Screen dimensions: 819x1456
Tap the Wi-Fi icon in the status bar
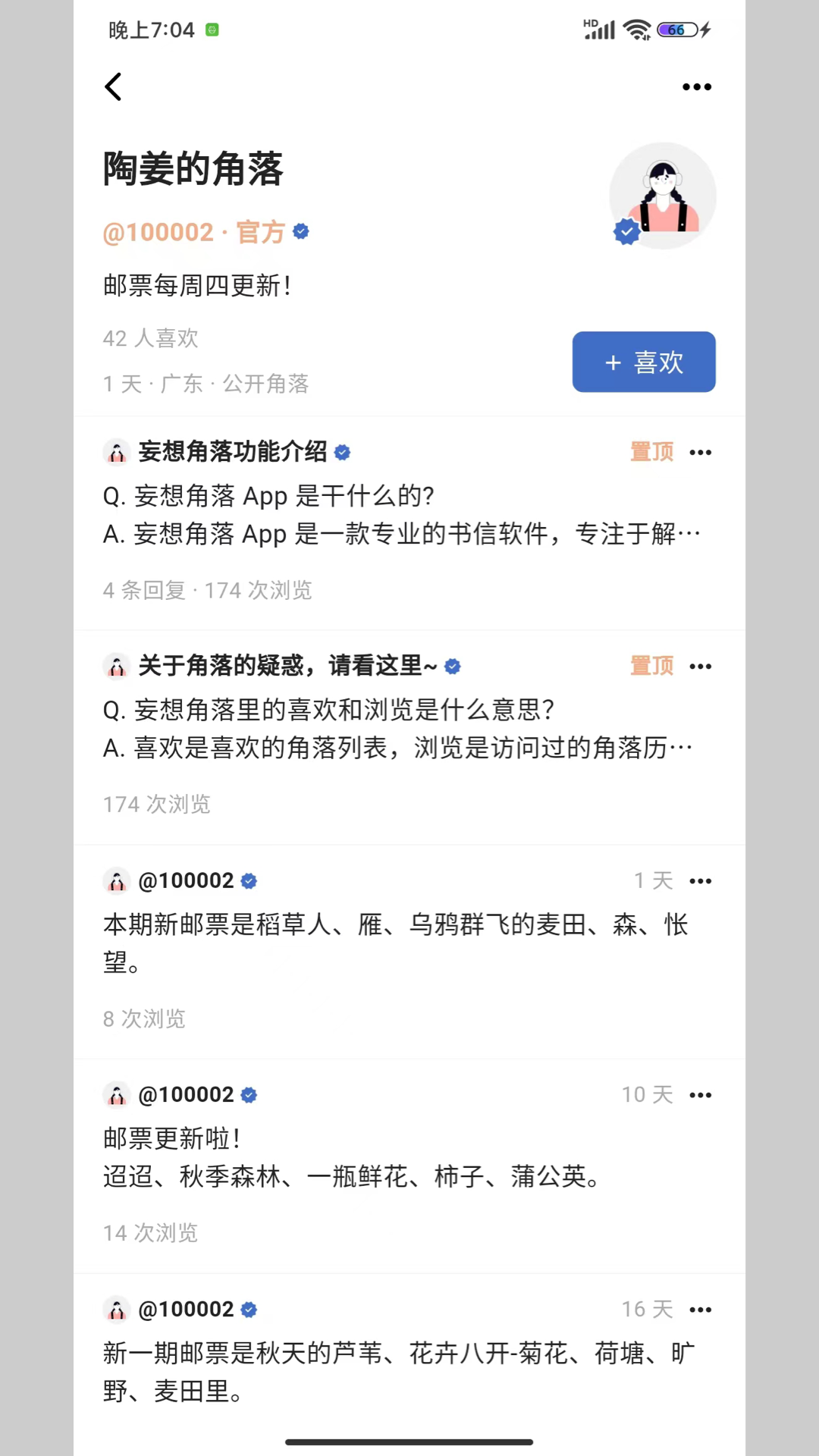pyautogui.click(x=635, y=29)
